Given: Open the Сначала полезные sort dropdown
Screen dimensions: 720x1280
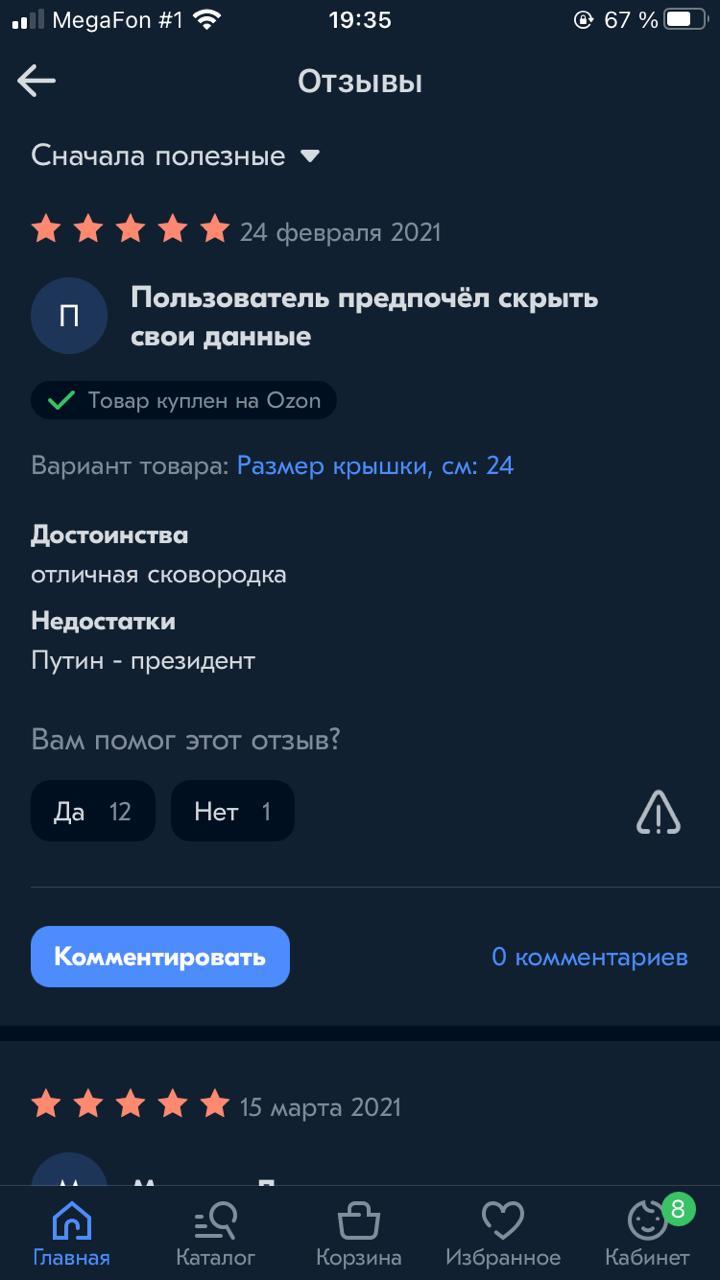Looking at the screenshot, I should tap(175, 156).
